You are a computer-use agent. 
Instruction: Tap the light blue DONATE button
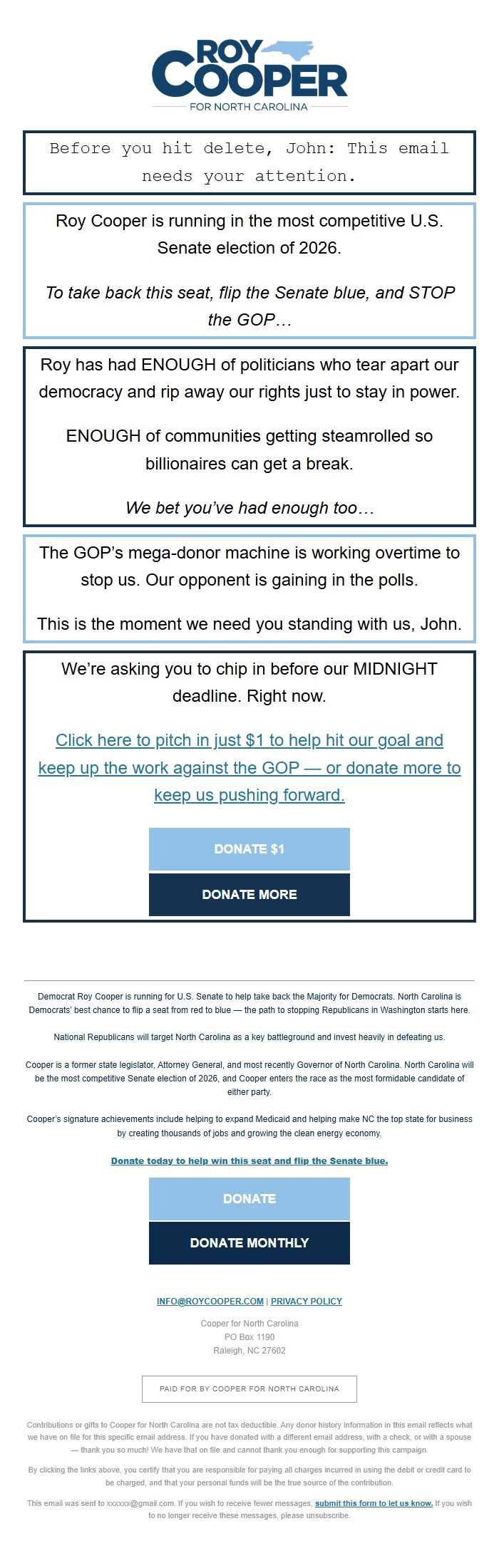249,1198
